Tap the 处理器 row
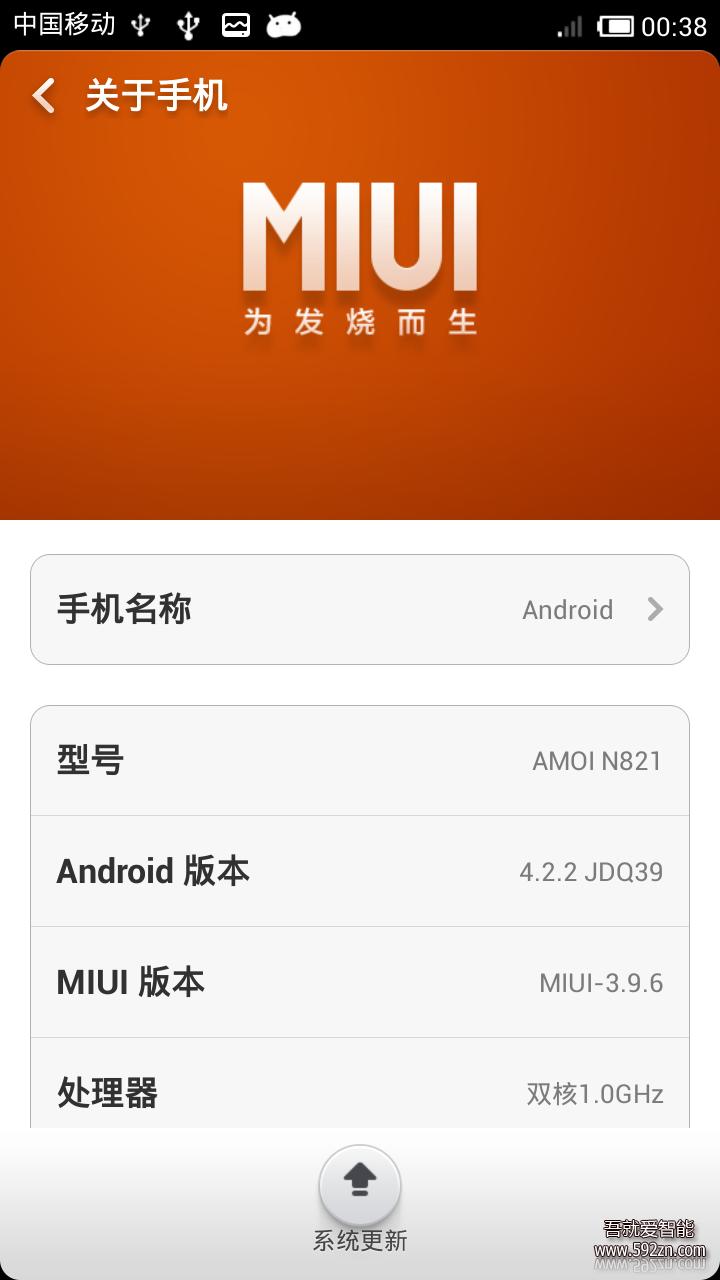 [x=360, y=1084]
